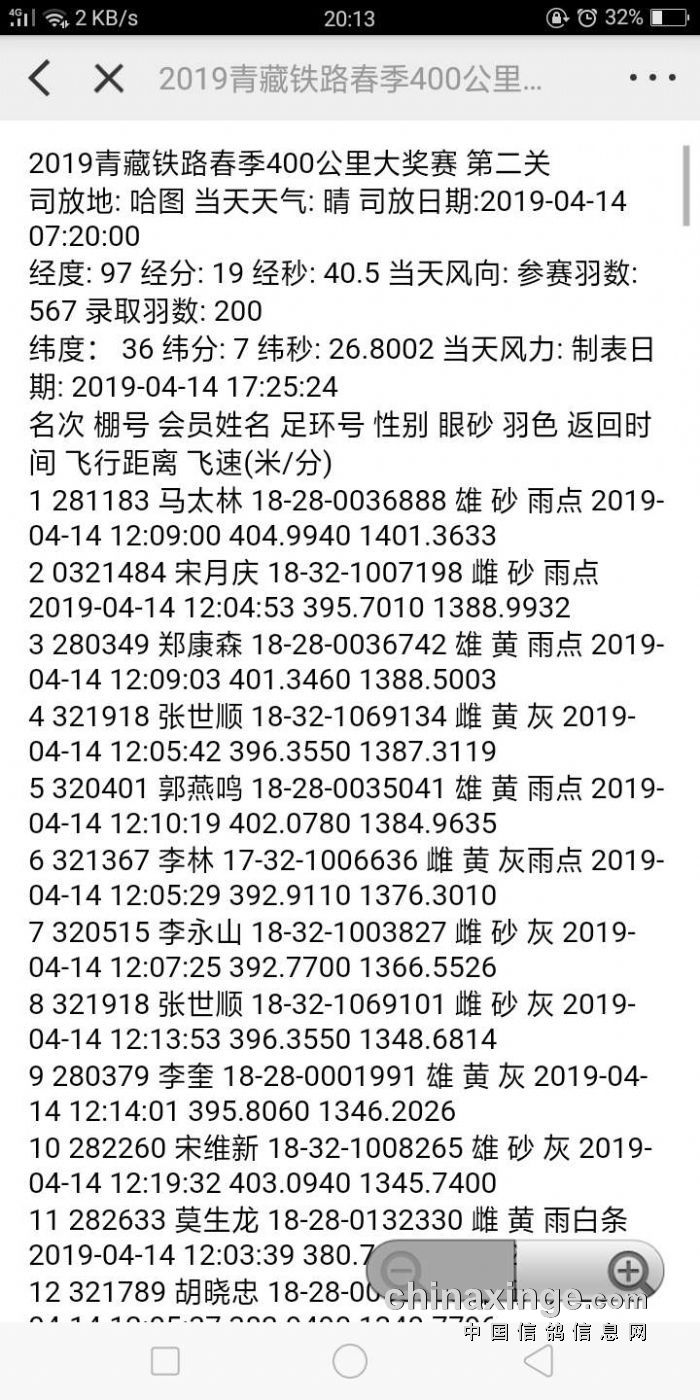Tap the system recent apps square
Image resolution: width=700 pixels, height=1400 pixels.
click(165, 1360)
